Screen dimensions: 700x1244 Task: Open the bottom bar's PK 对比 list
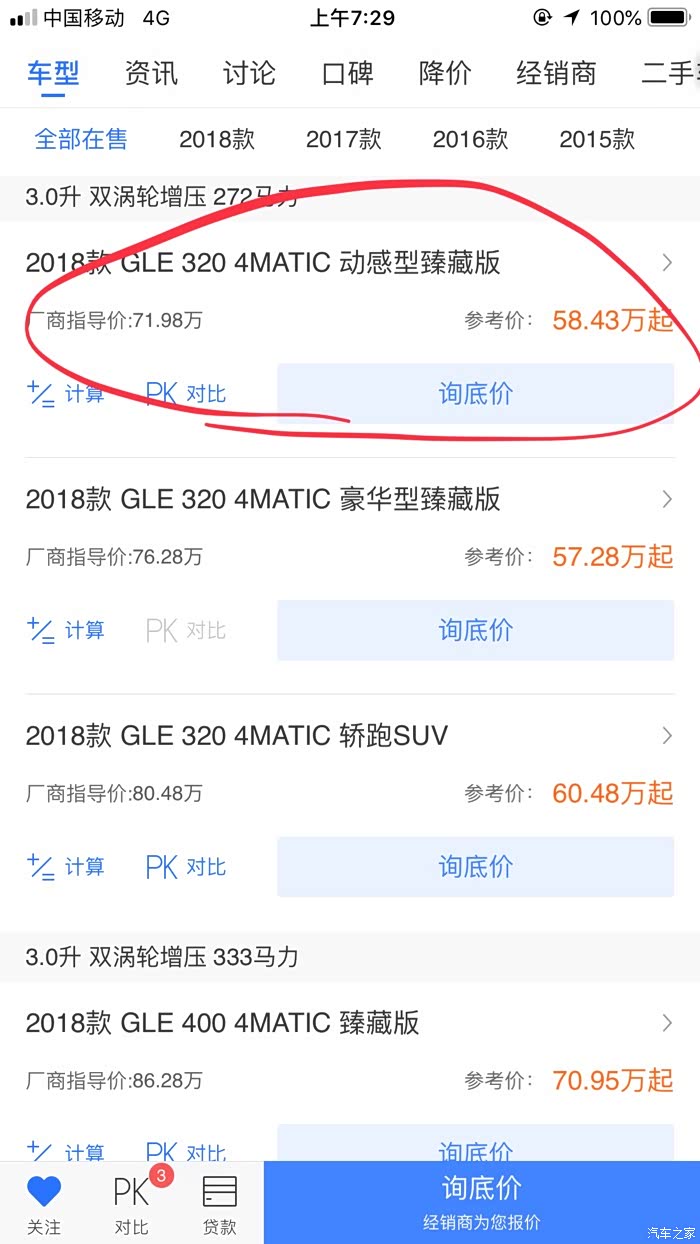[132, 1202]
